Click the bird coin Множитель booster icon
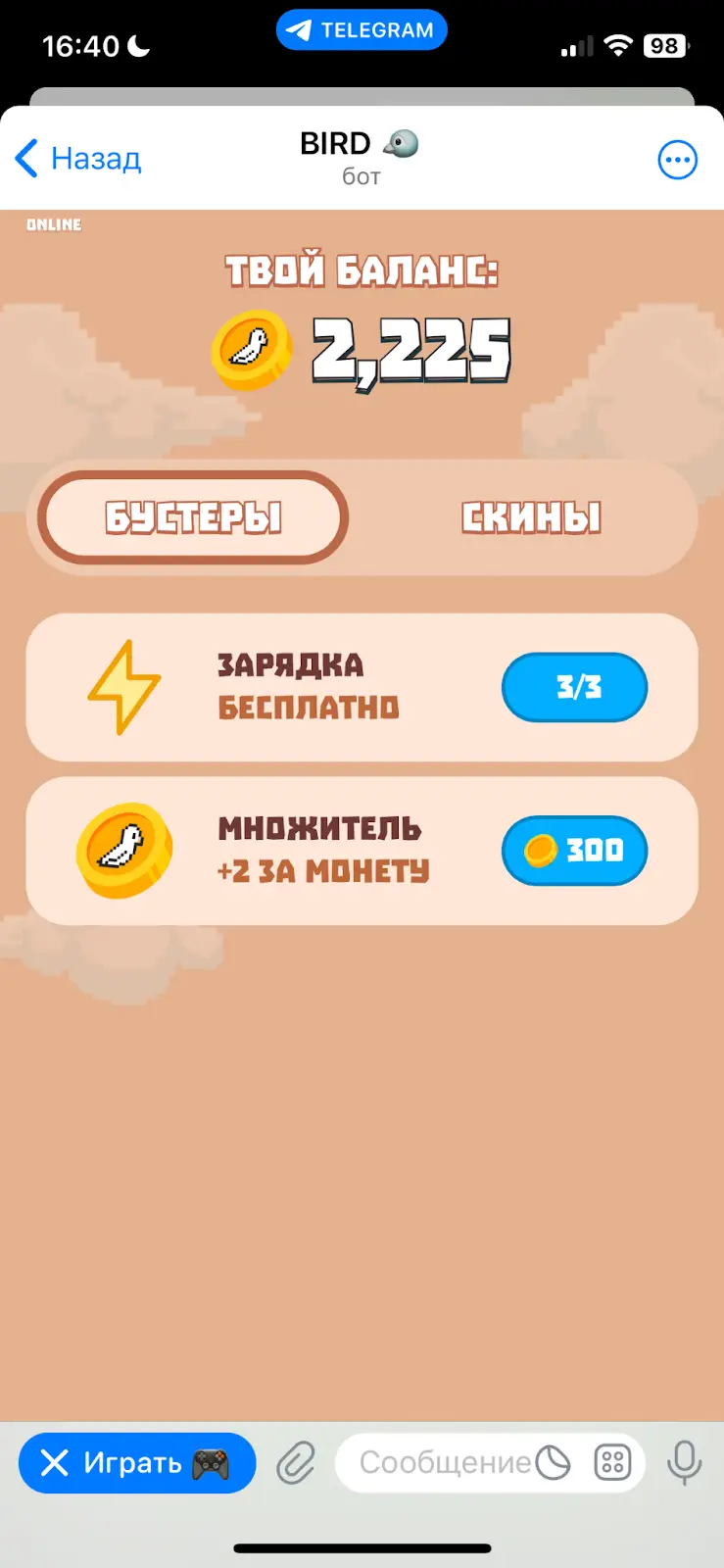724x1568 pixels. pos(122,850)
